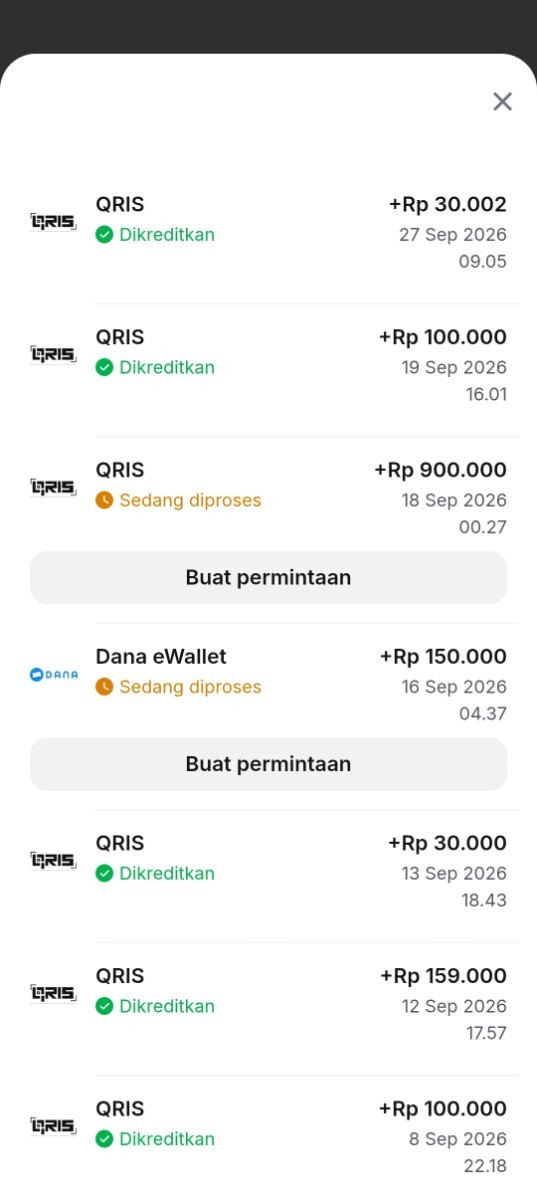Screen dimensions: 537x1200
Task: Tap Buat permintaan under Dana eWallet
Action: (x=268, y=764)
